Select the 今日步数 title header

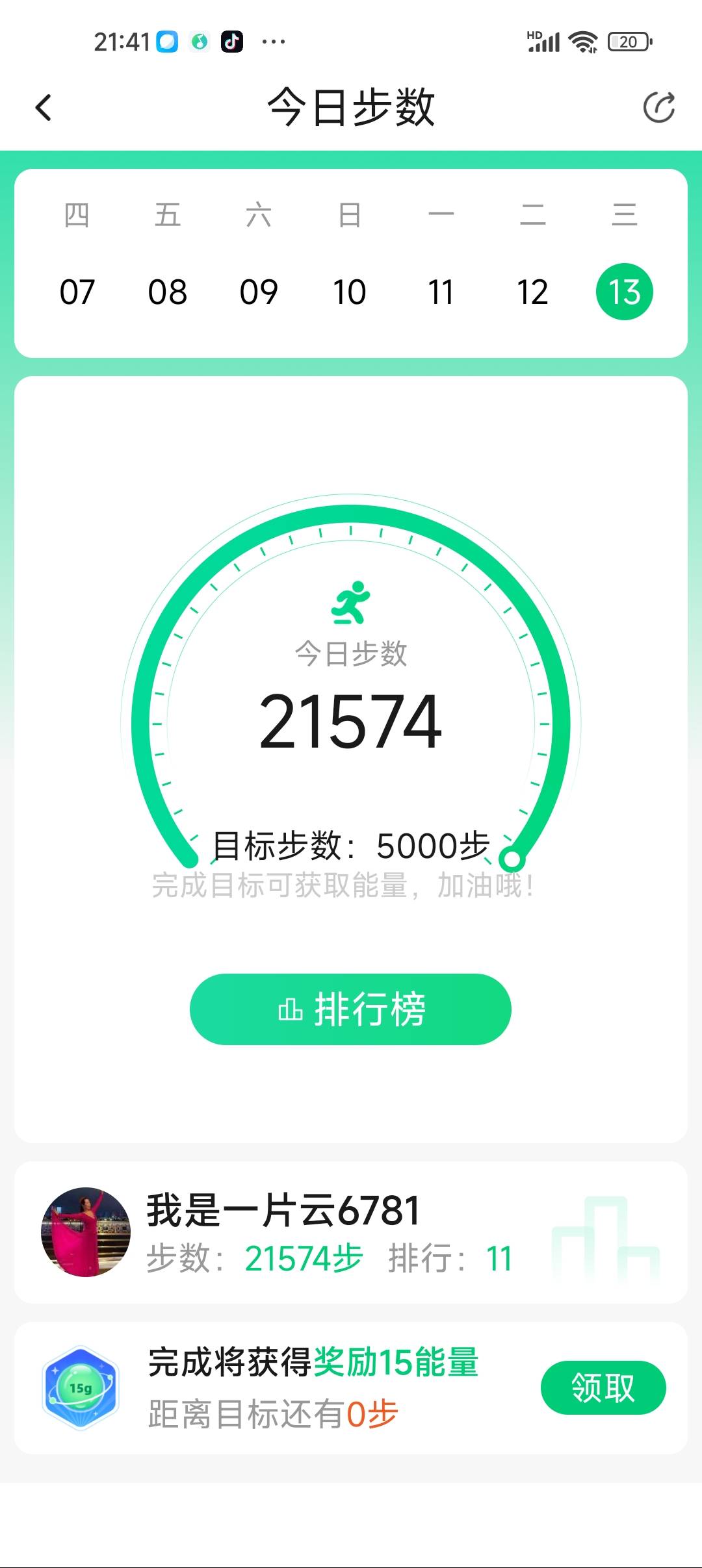pos(351,107)
